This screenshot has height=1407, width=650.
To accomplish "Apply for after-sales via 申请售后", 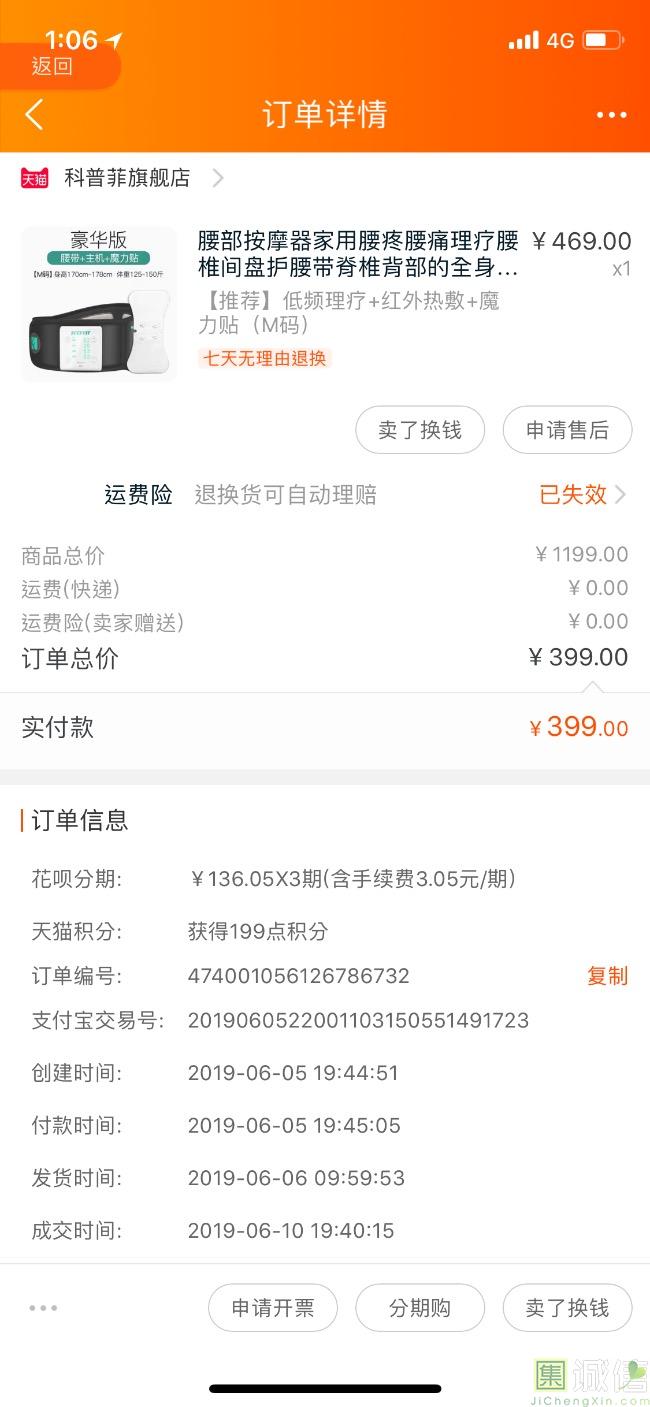I will tap(567, 430).
